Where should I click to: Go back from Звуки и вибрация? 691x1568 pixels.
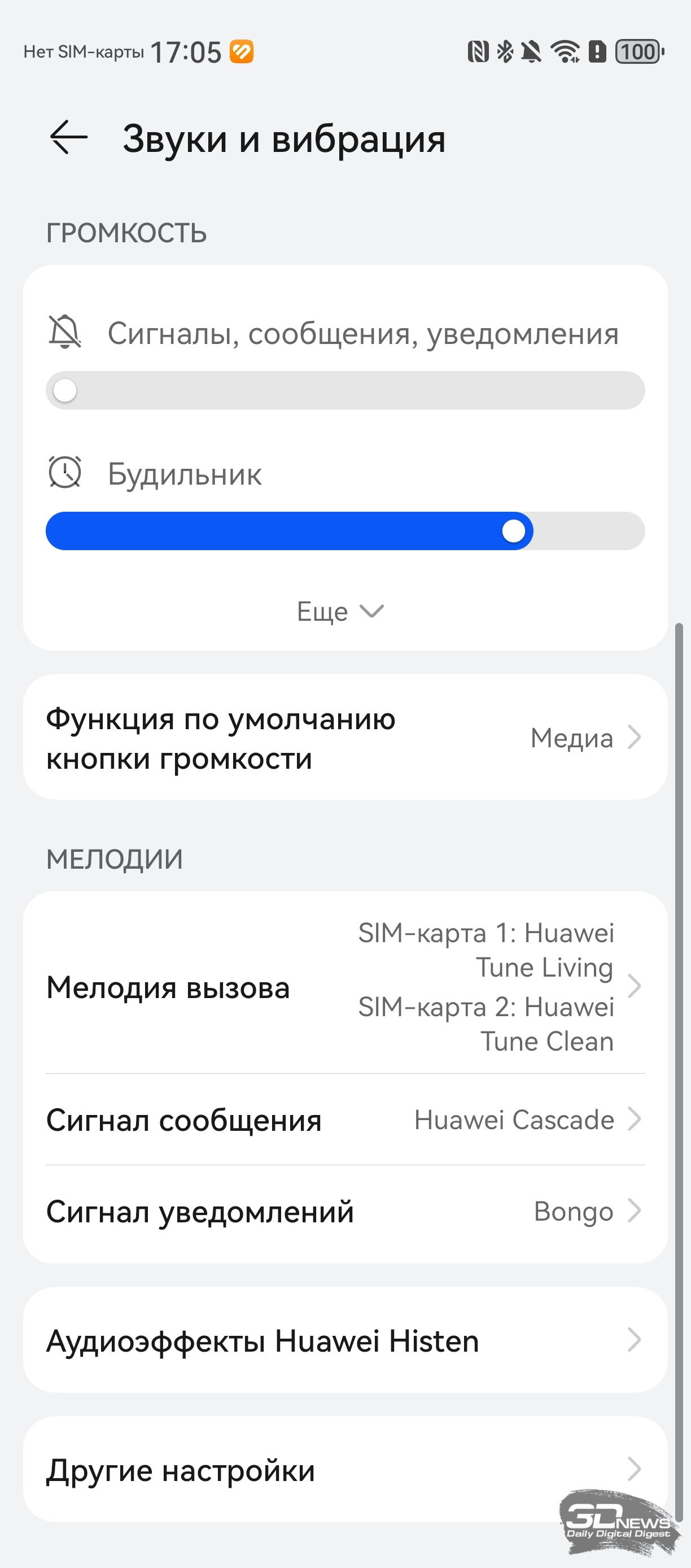(x=69, y=138)
